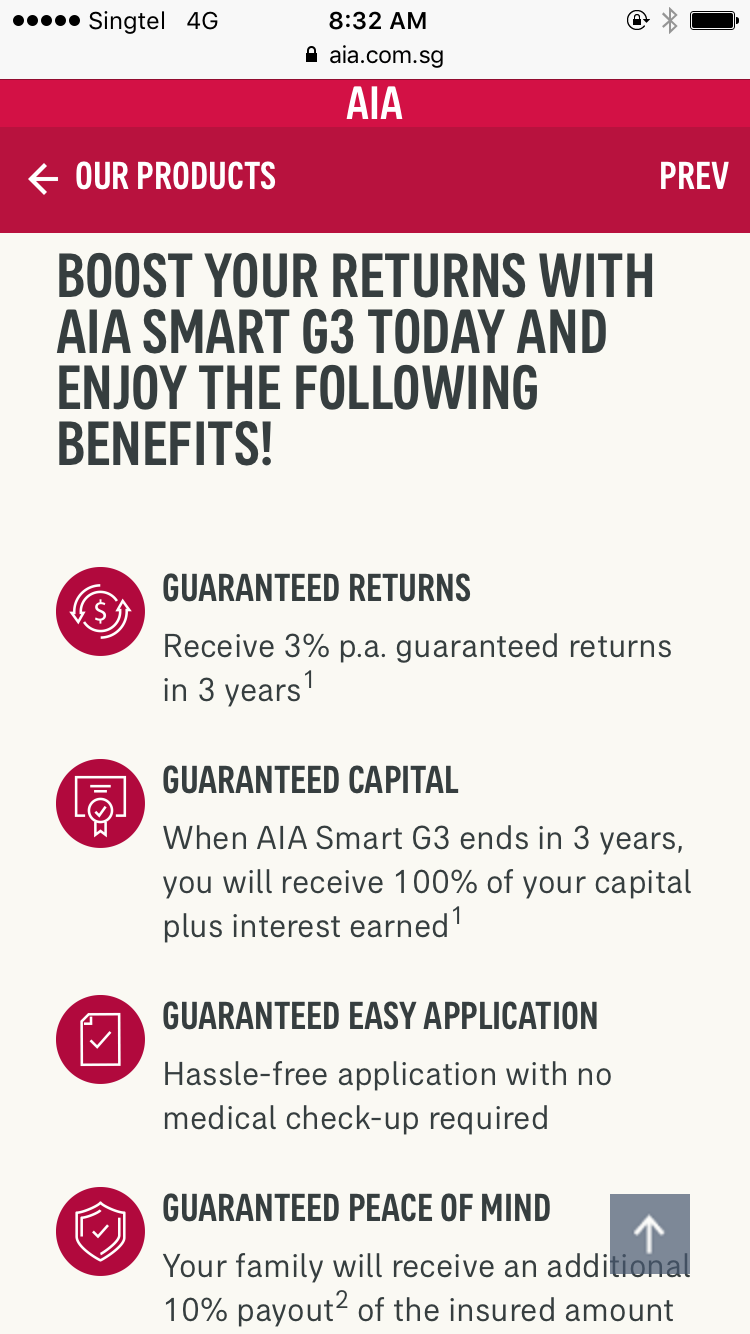This screenshot has height=1334, width=750.
Task: Go back to Our Products
Action: coord(152,178)
